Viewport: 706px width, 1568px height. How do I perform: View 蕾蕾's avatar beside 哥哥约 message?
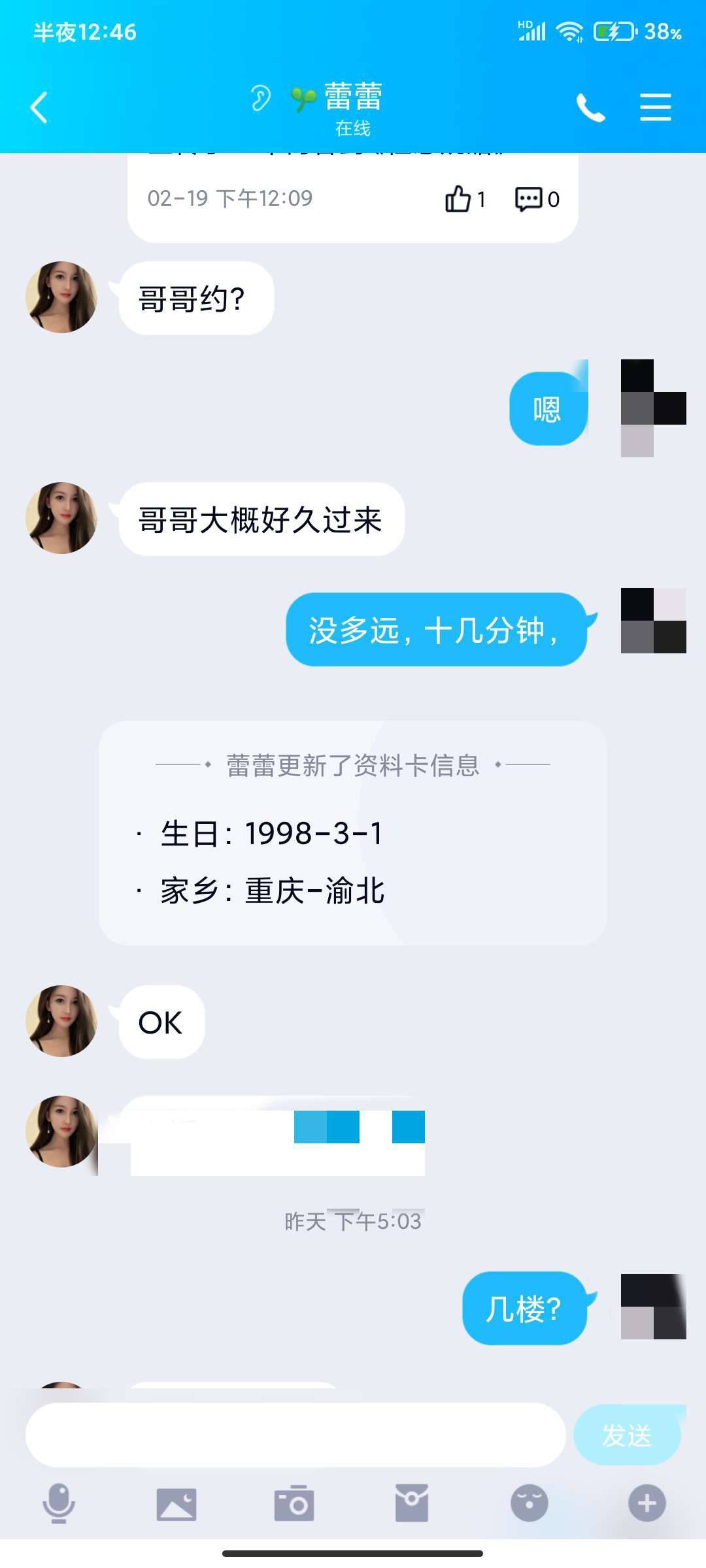pos(61,297)
